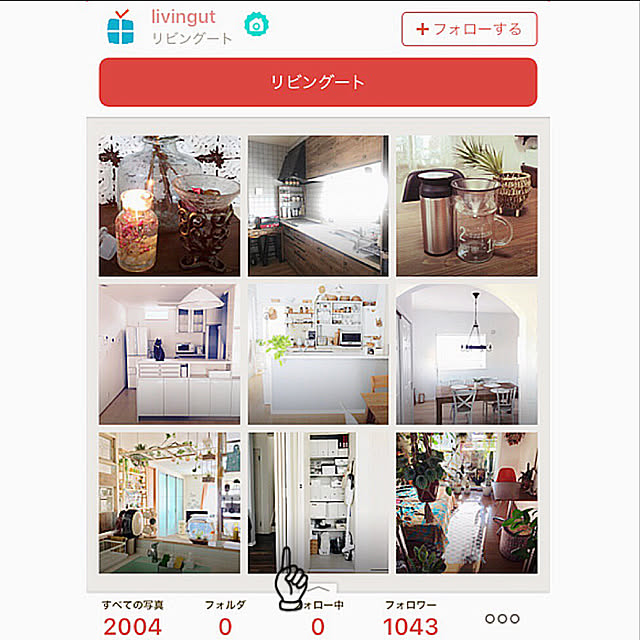Follow livingut with the フォローする button
The width and height of the screenshot is (640, 640).
pos(469,29)
